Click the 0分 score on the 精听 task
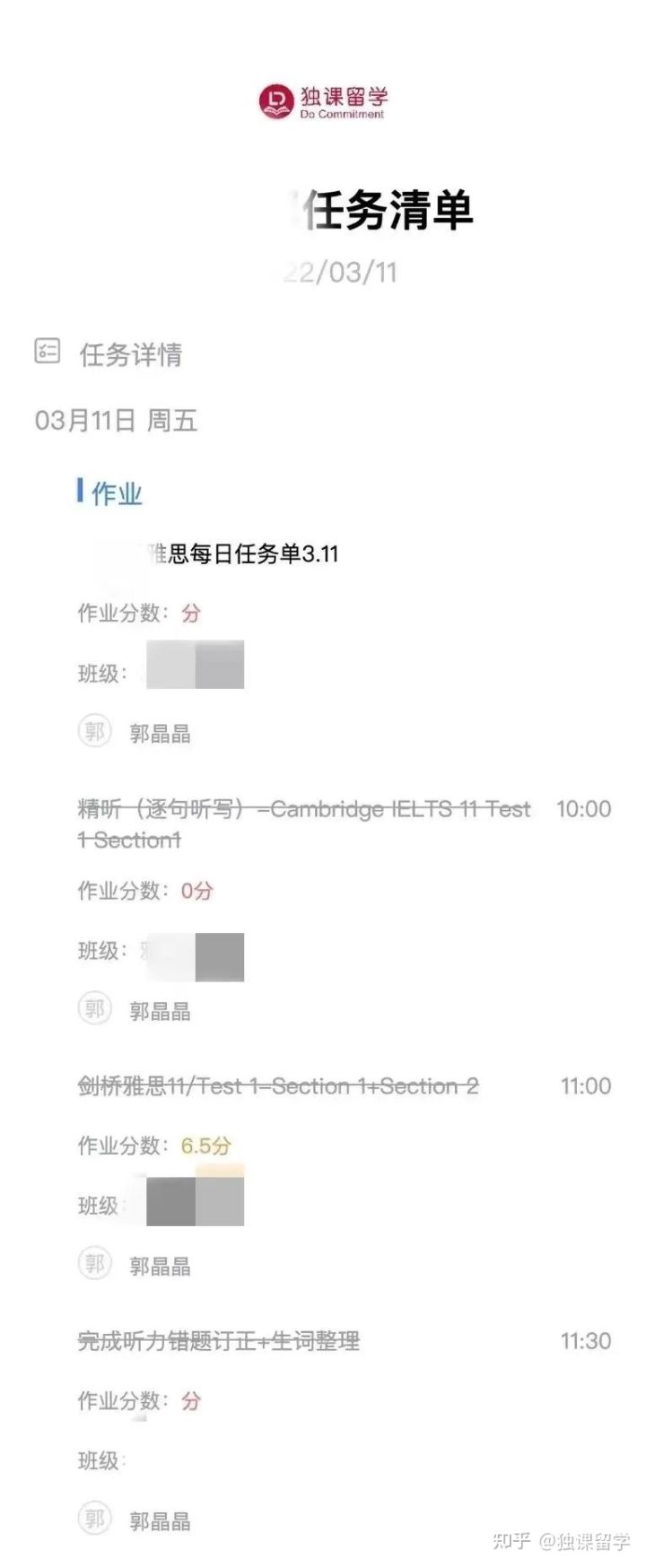Viewport: 646px width, 1568px height. (x=197, y=890)
